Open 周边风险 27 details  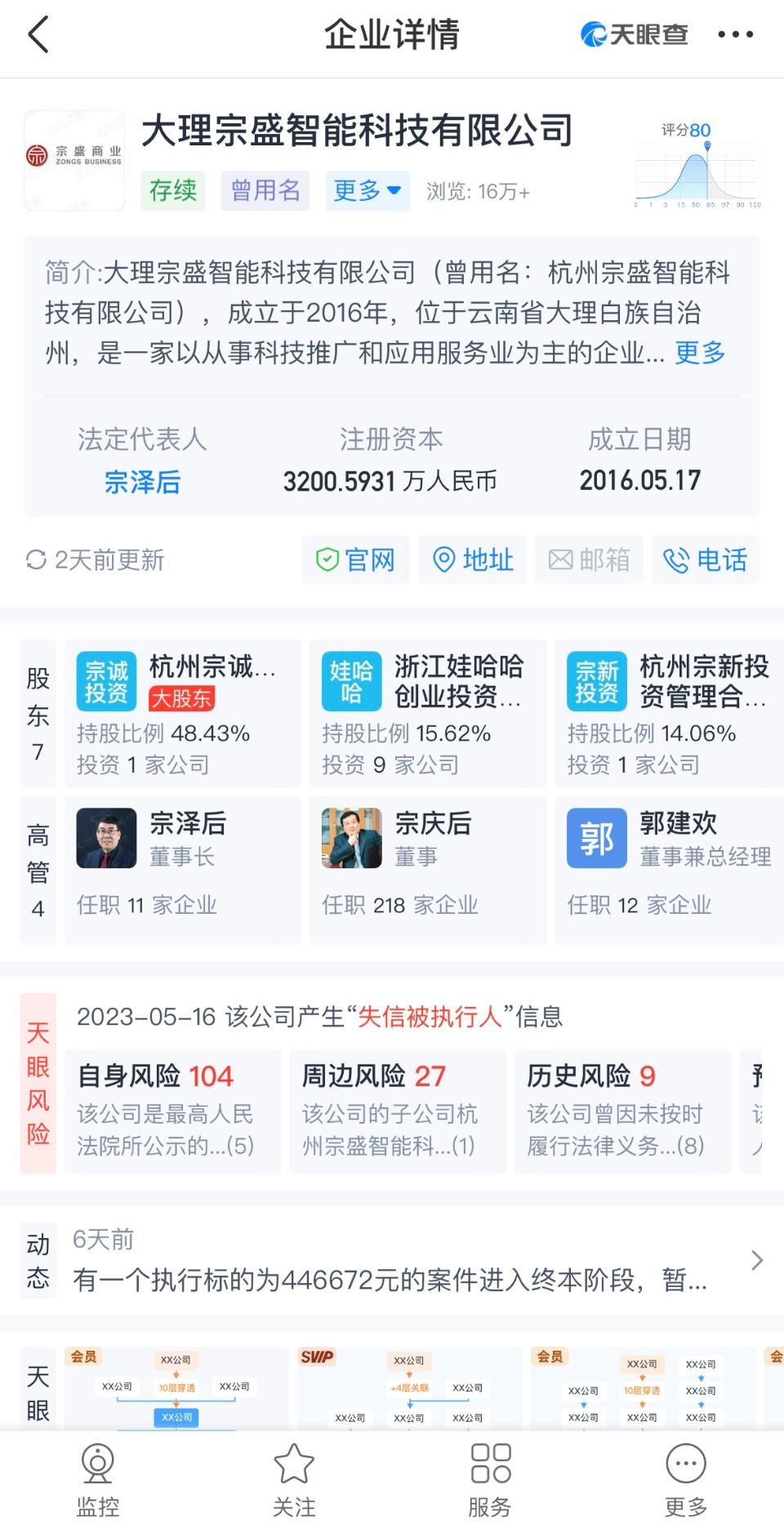[x=397, y=1111]
